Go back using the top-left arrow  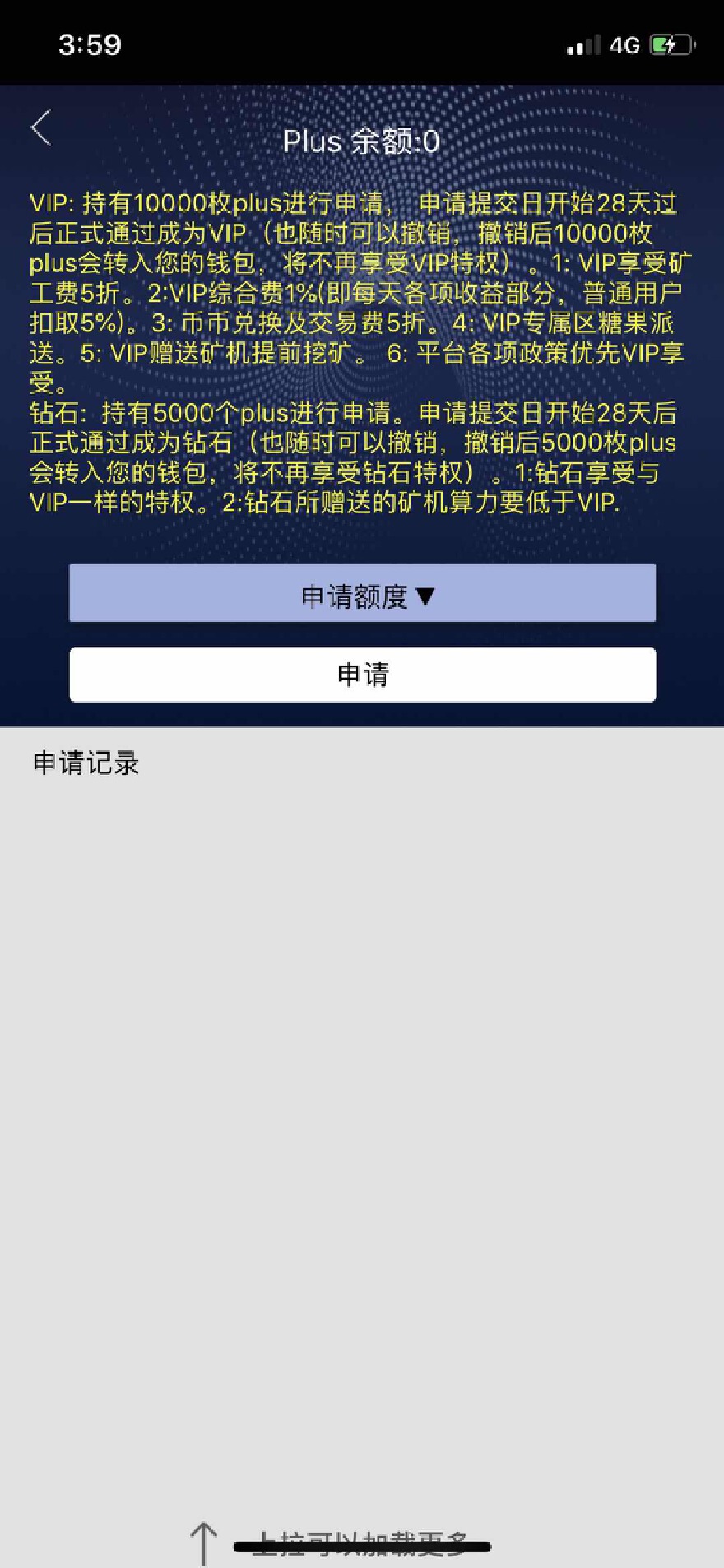[41, 128]
